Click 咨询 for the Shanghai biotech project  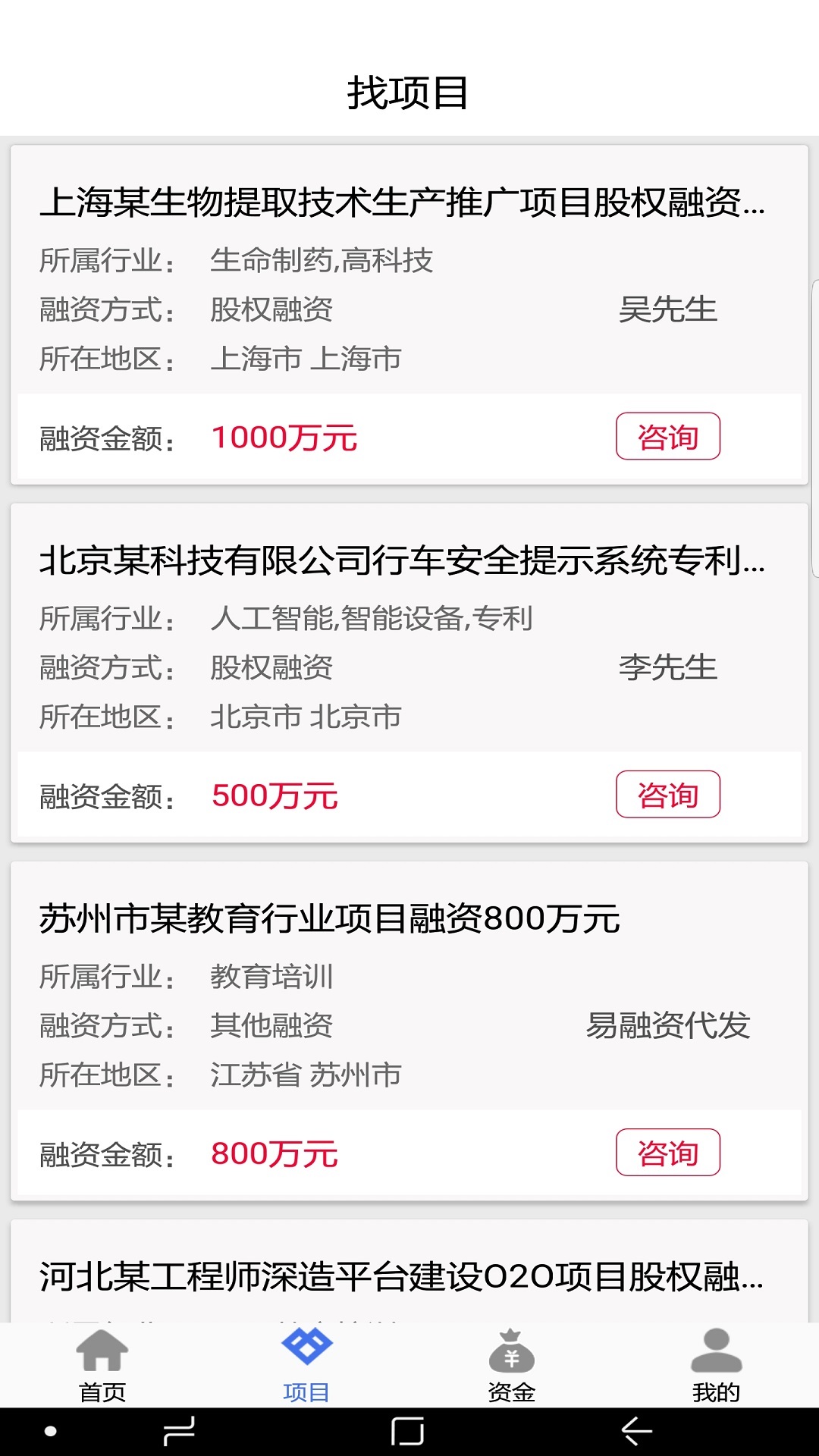pos(668,436)
